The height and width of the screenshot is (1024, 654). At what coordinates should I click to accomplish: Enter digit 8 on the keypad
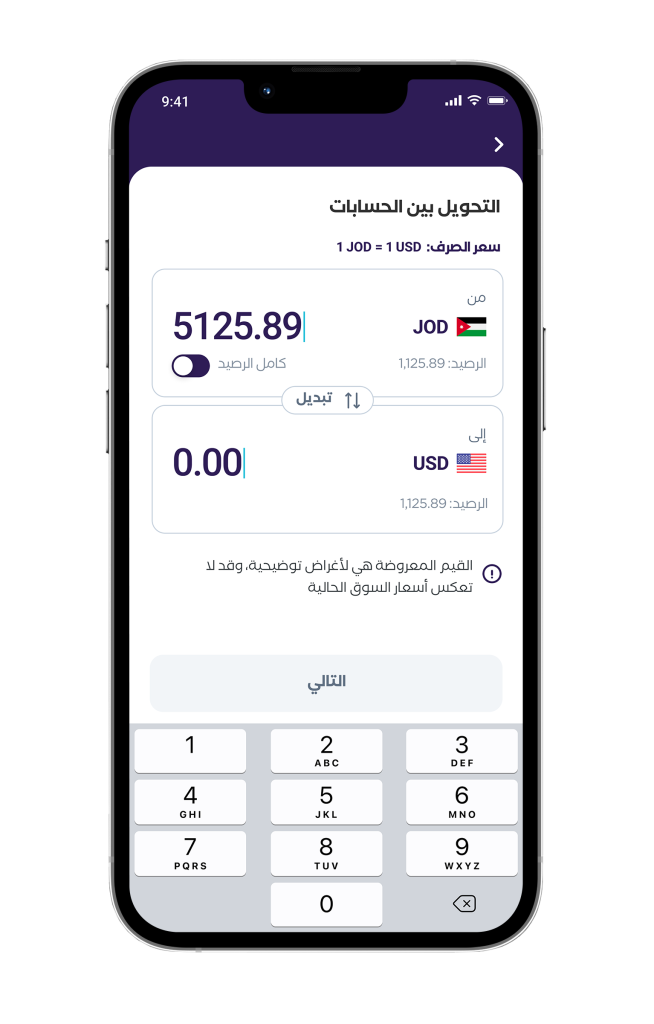point(326,853)
